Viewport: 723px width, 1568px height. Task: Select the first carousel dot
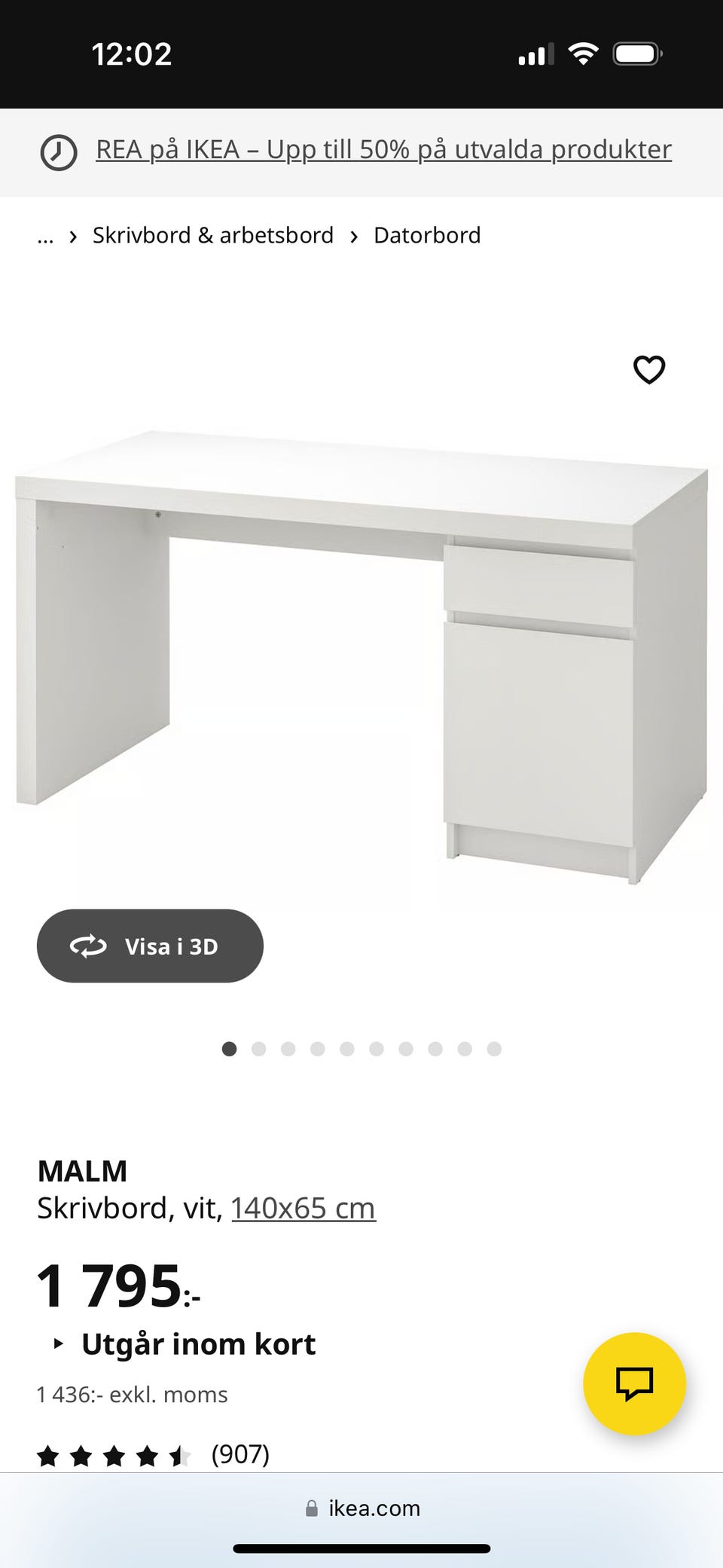[x=230, y=1048]
